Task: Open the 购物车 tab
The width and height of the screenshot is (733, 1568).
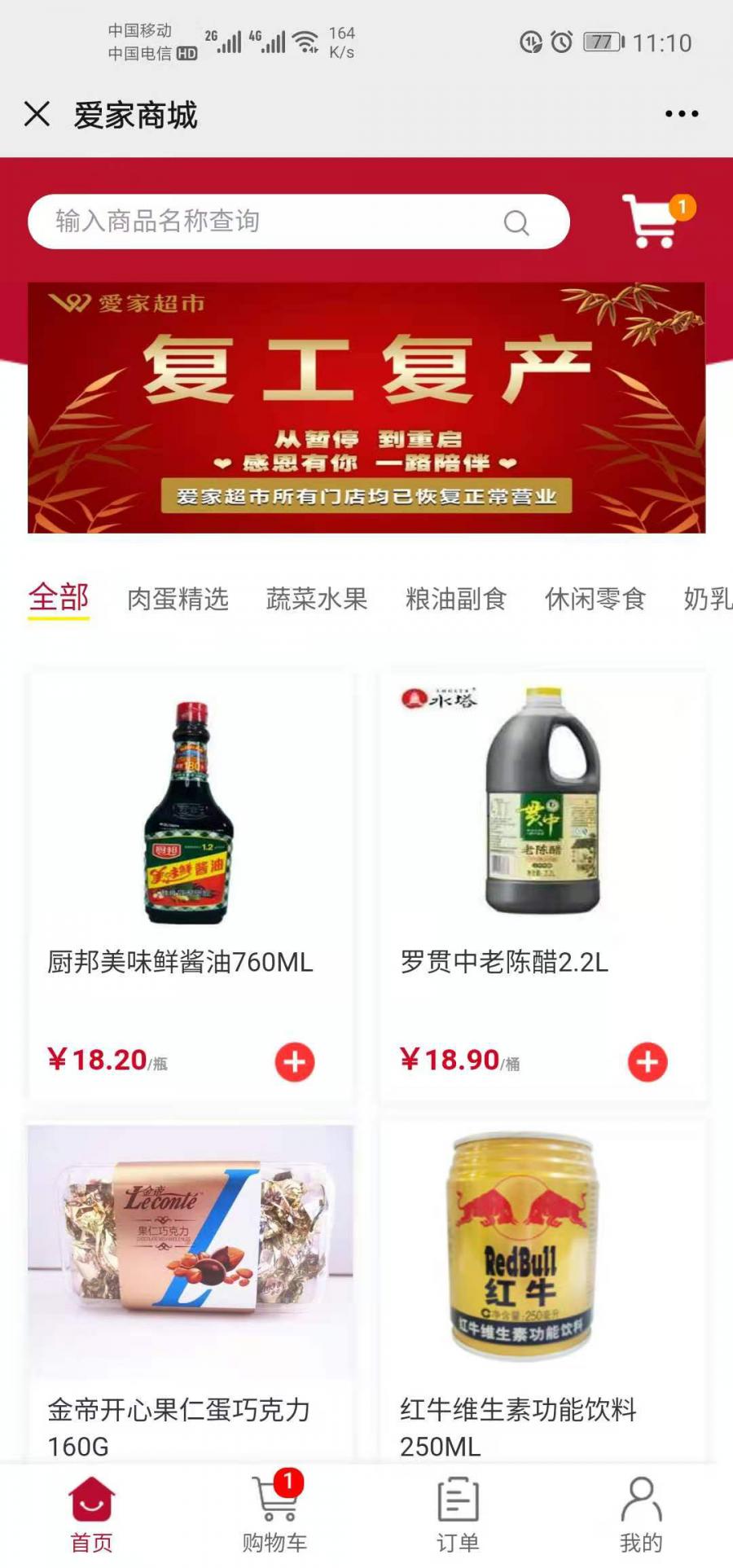Action: coord(274,1513)
